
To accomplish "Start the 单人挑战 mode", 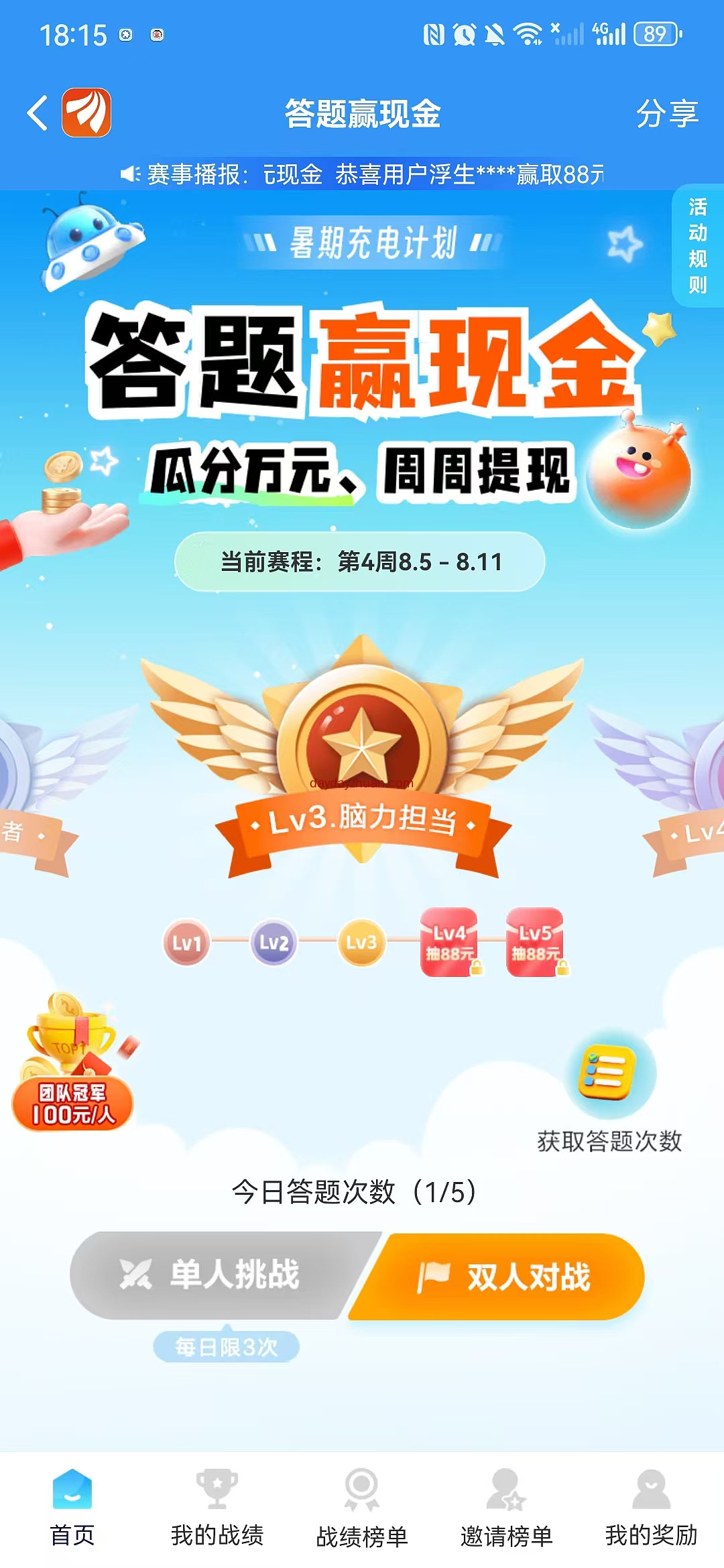I will click(x=215, y=1275).
